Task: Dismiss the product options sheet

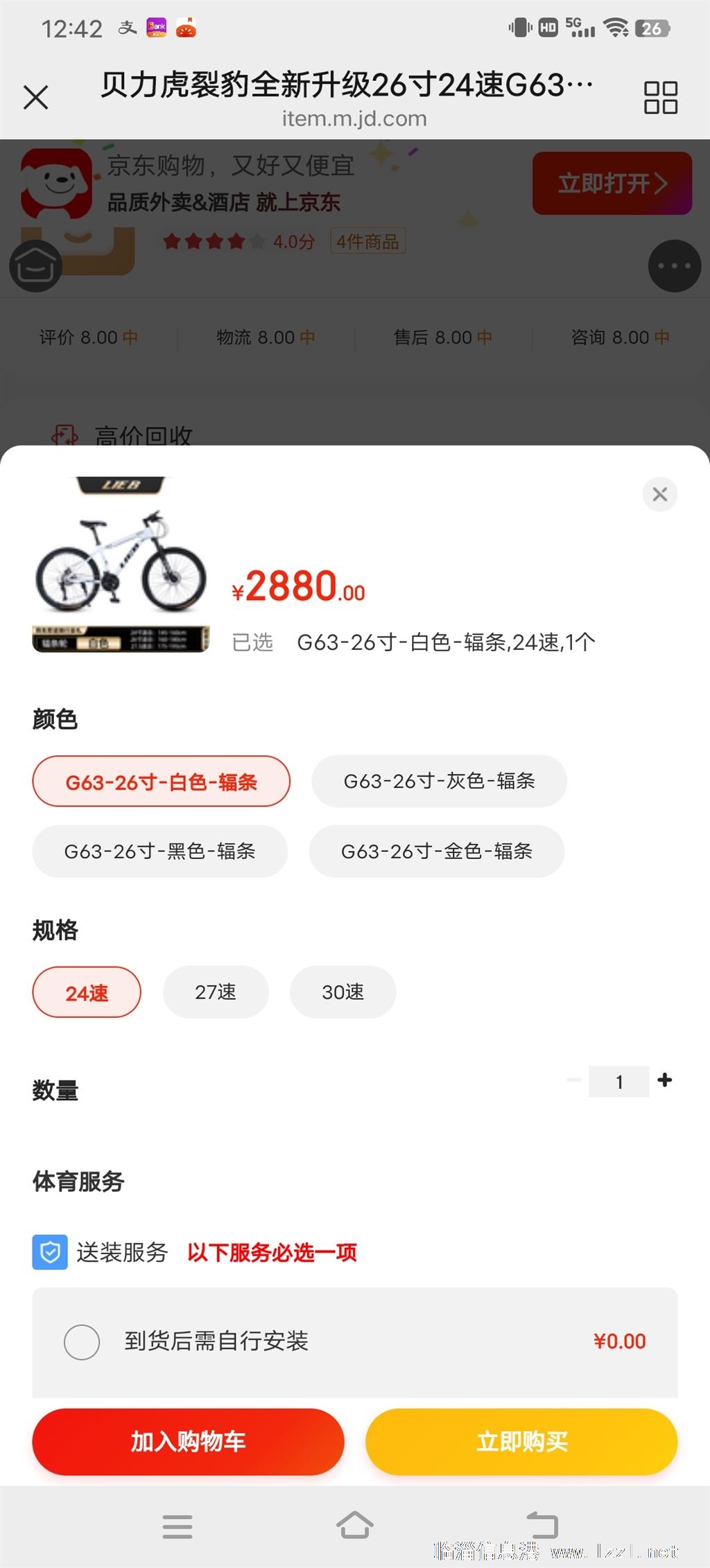Action: click(x=659, y=494)
